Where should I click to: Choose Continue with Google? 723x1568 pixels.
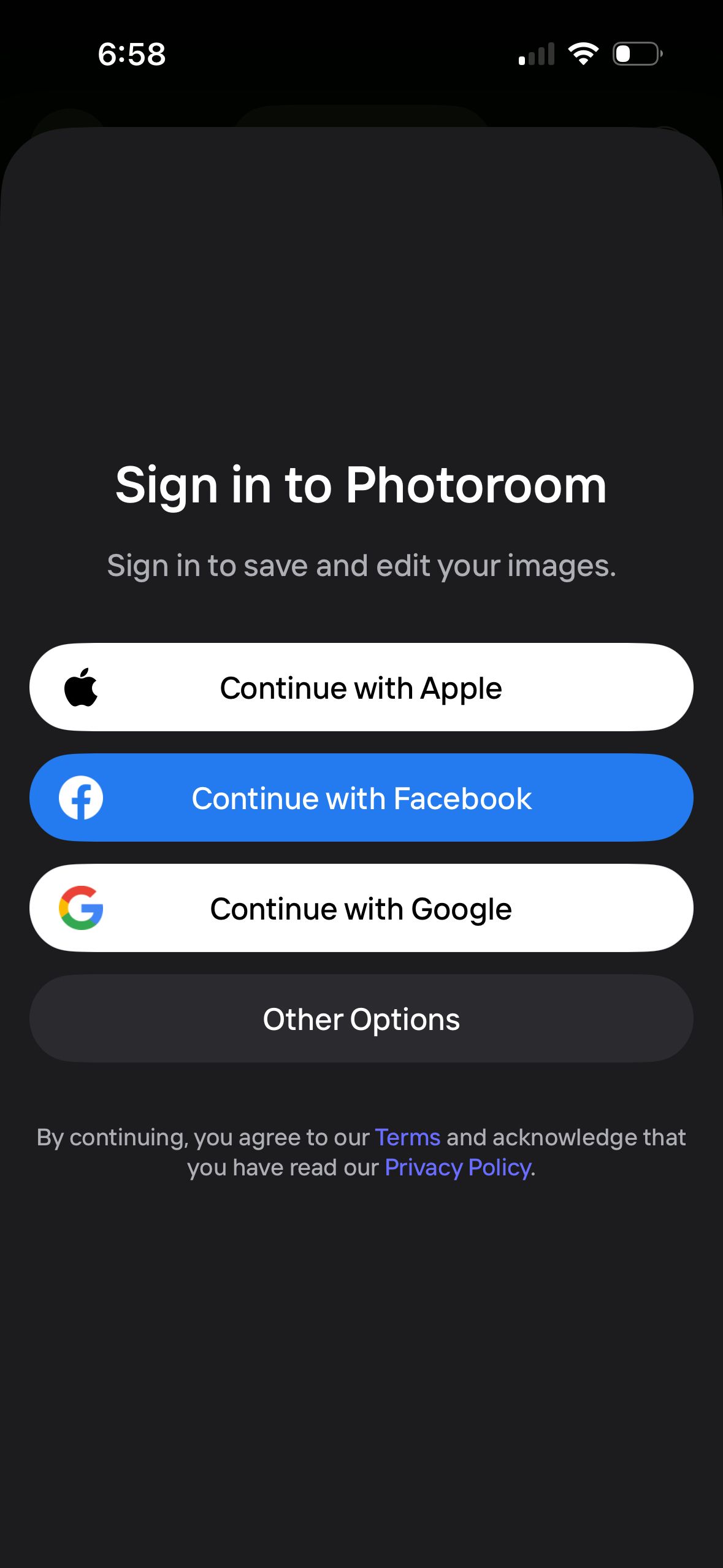click(x=361, y=908)
